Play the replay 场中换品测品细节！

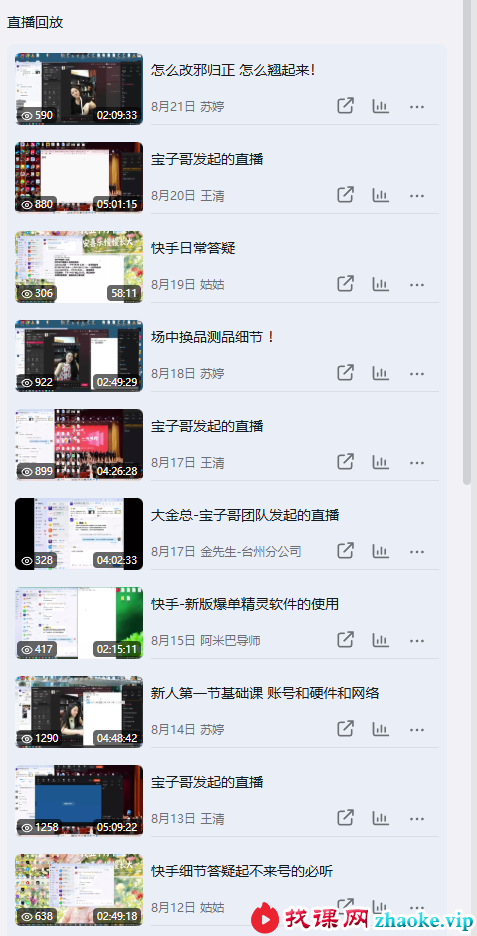pyautogui.click(x=79, y=356)
